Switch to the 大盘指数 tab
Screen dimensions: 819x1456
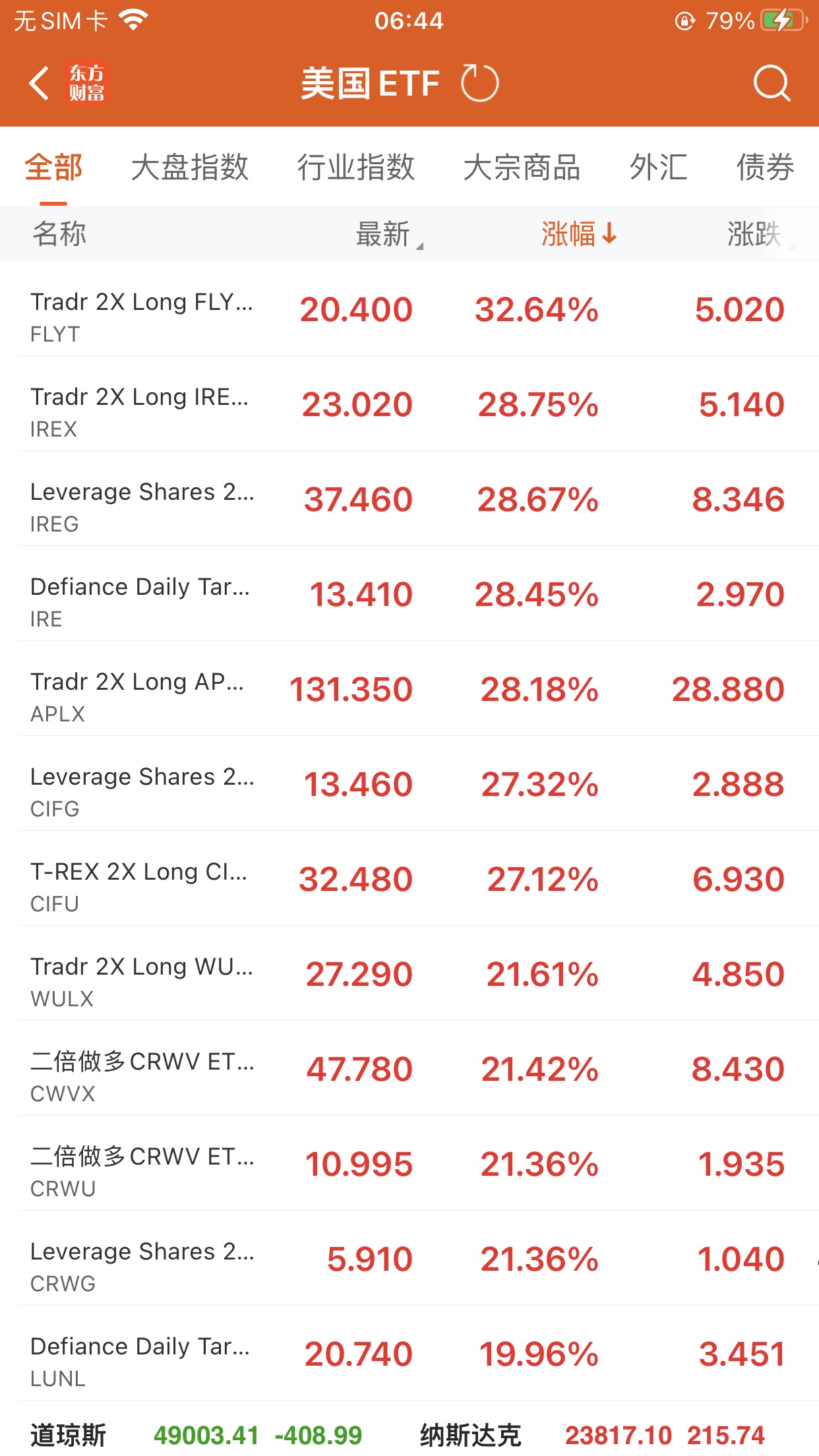(189, 167)
